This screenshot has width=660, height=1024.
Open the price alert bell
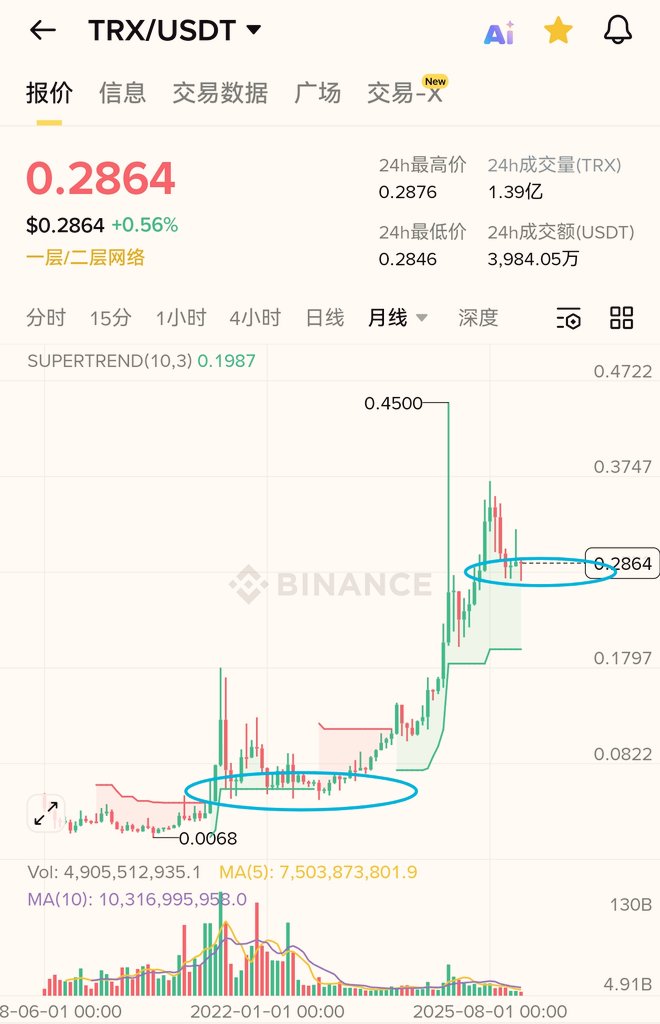(618, 31)
